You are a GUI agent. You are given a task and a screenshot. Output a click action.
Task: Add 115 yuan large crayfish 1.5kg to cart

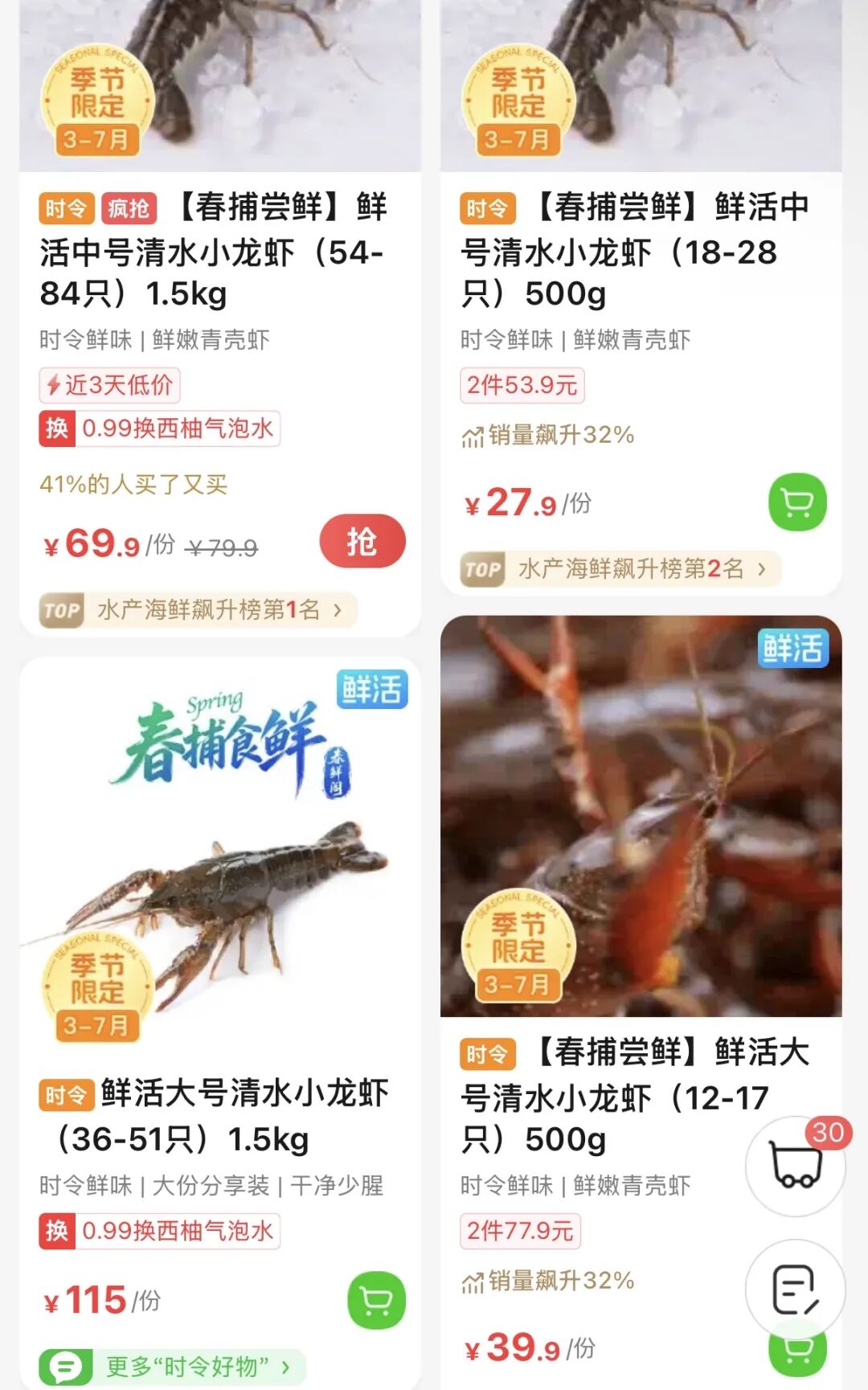376,1300
